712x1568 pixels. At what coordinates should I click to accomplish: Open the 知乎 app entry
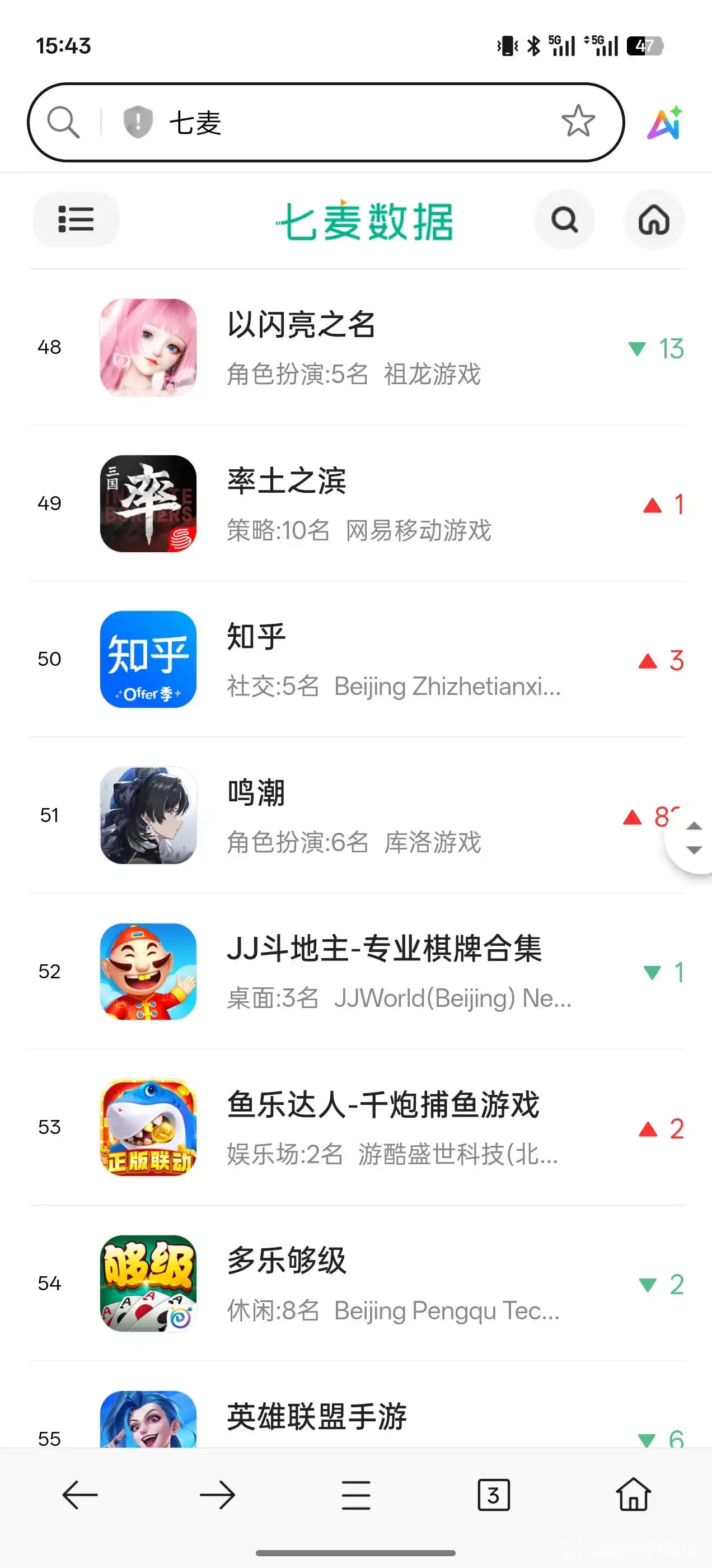357,660
